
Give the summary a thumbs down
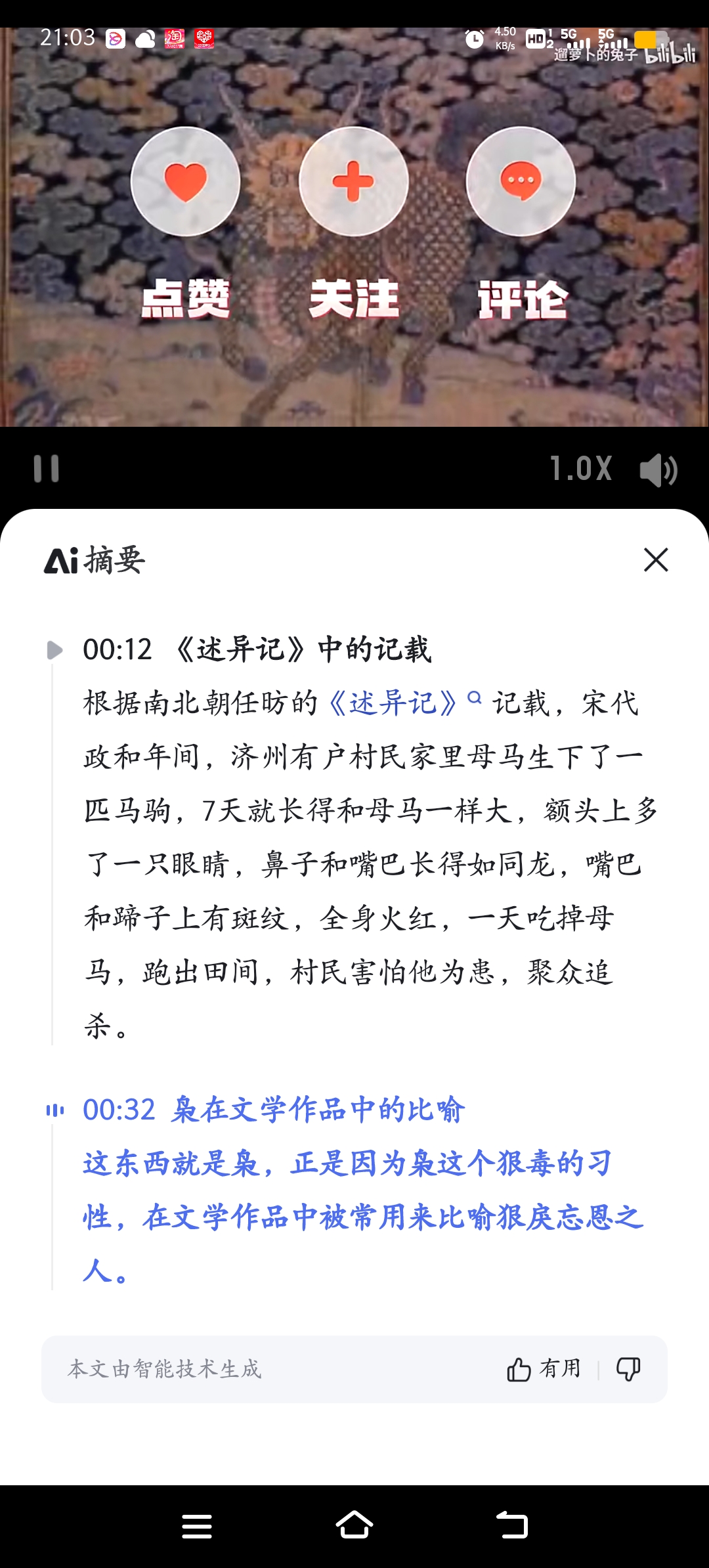coord(628,1369)
